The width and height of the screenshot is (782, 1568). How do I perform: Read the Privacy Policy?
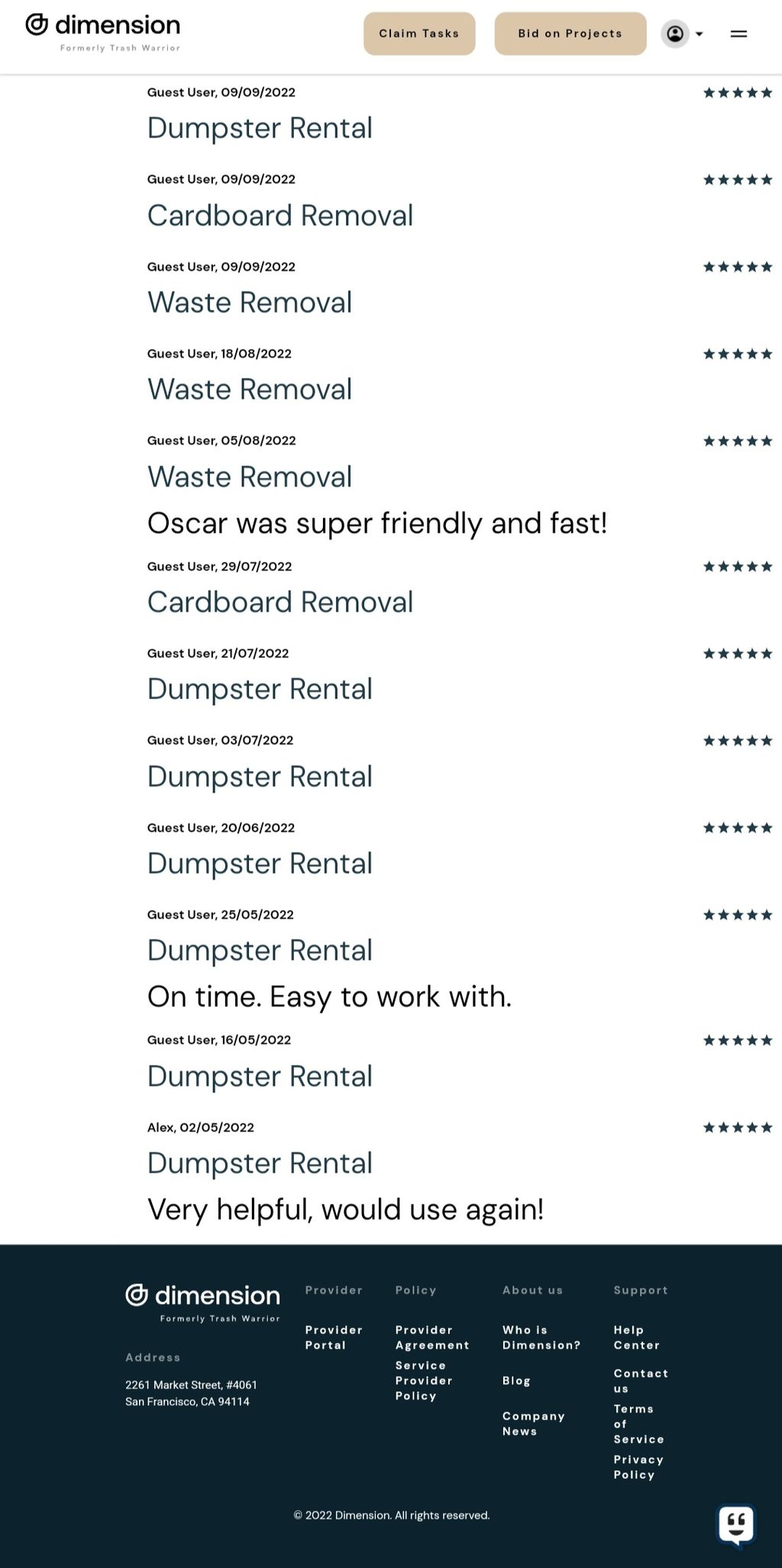(638, 1466)
